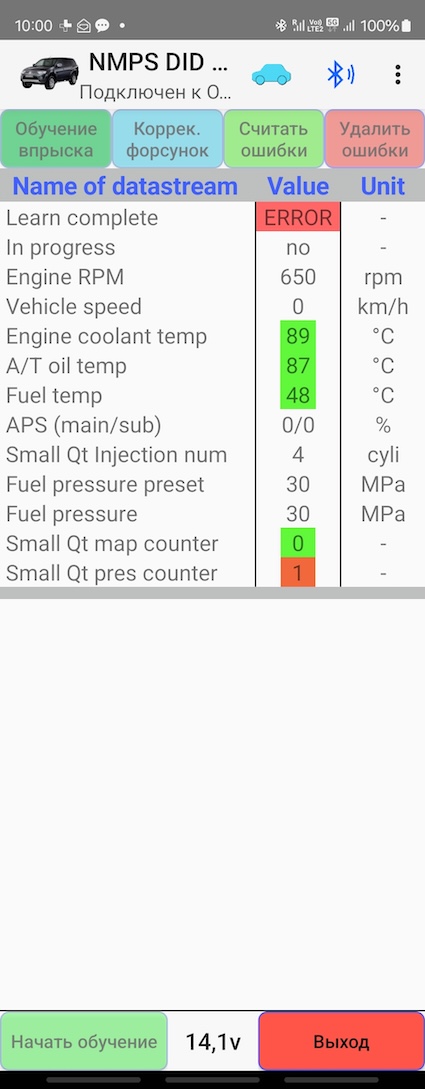Read errors with Считать ошибки
This screenshot has width=425, height=1089.
(x=274, y=139)
